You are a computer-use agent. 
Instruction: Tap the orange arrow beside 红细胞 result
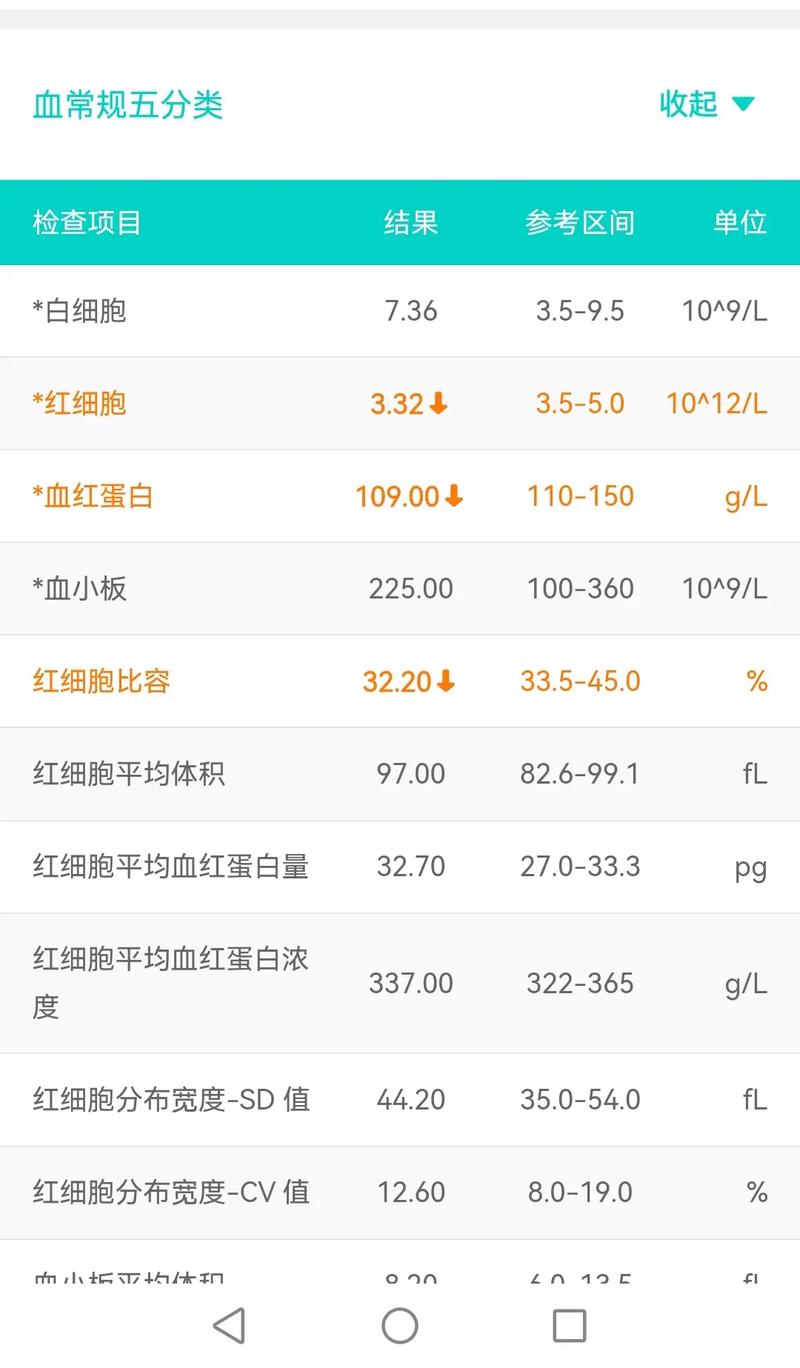pyautogui.click(x=437, y=403)
